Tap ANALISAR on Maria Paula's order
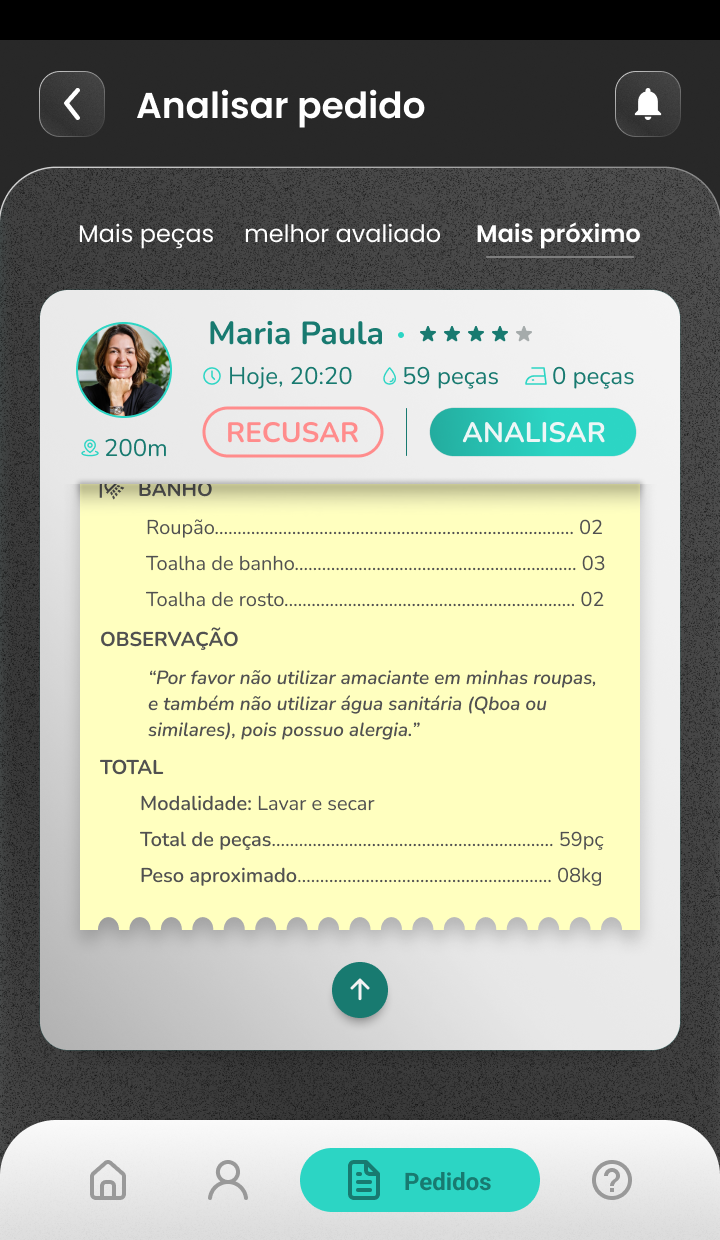The width and height of the screenshot is (720, 1240). pyautogui.click(x=533, y=432)
